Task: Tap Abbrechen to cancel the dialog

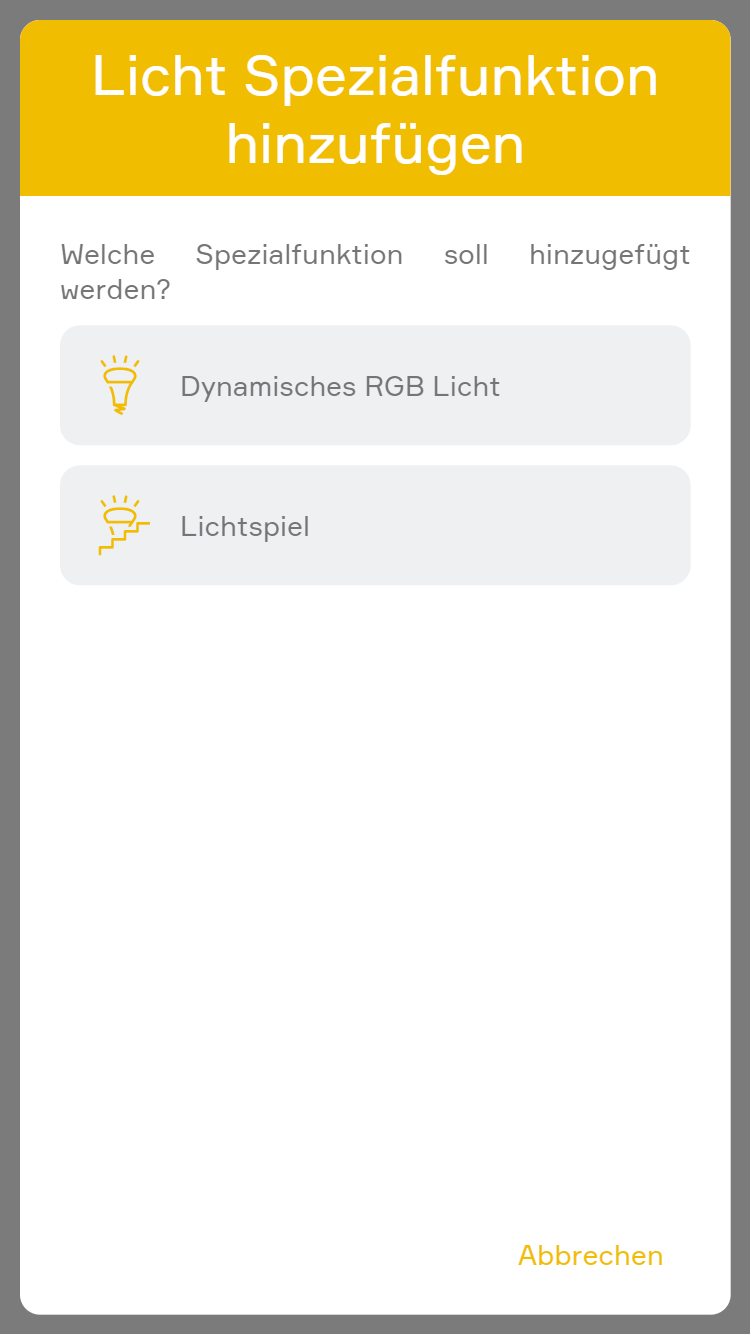Action: [x=590, y=1255]
